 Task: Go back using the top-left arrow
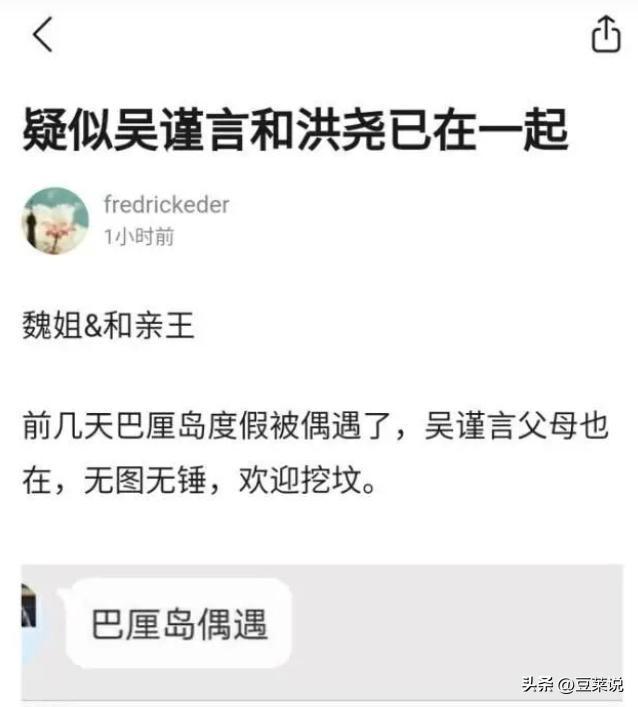(x=42, y=36)
